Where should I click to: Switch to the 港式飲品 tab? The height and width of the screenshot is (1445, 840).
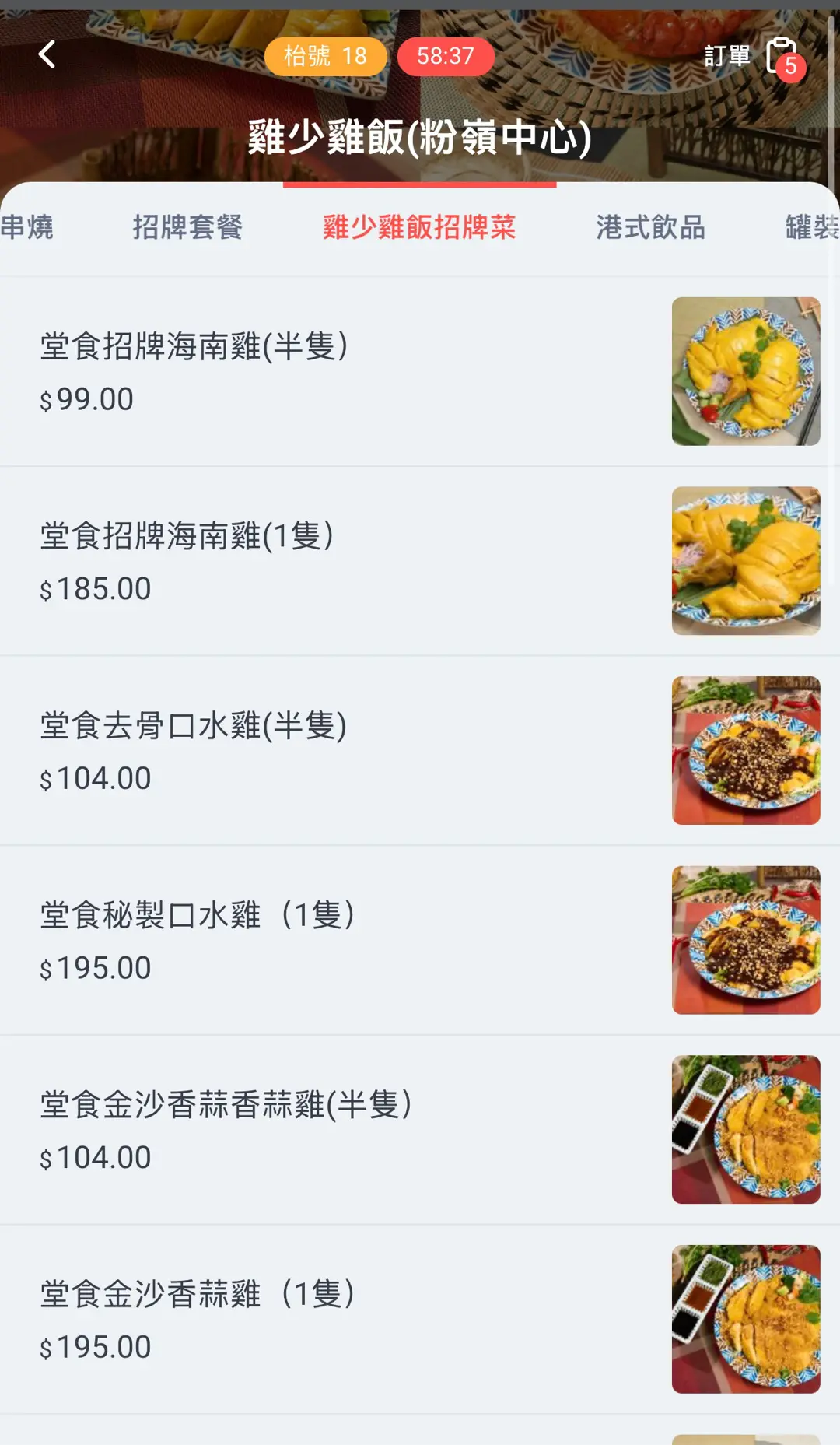point(650,227)
